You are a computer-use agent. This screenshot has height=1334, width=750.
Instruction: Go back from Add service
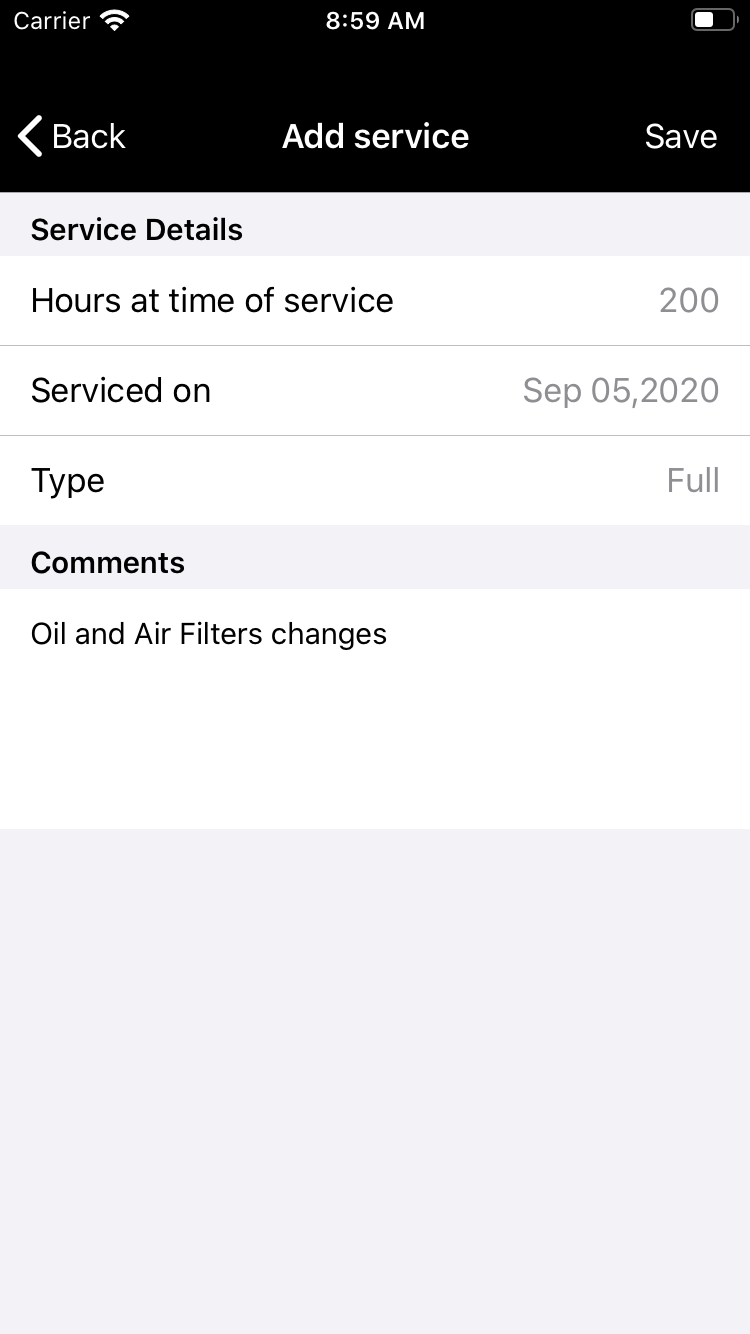point(72,136)
